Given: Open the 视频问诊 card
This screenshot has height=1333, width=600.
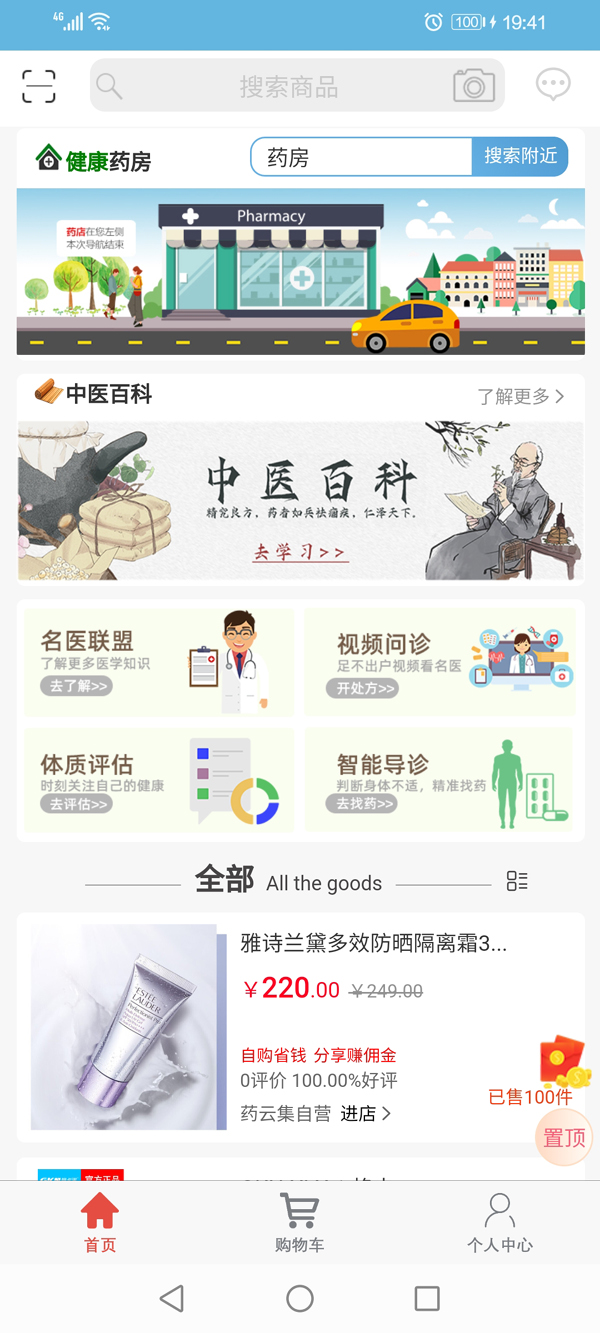Looking at the screenshot, I should (x=440, y=662).
